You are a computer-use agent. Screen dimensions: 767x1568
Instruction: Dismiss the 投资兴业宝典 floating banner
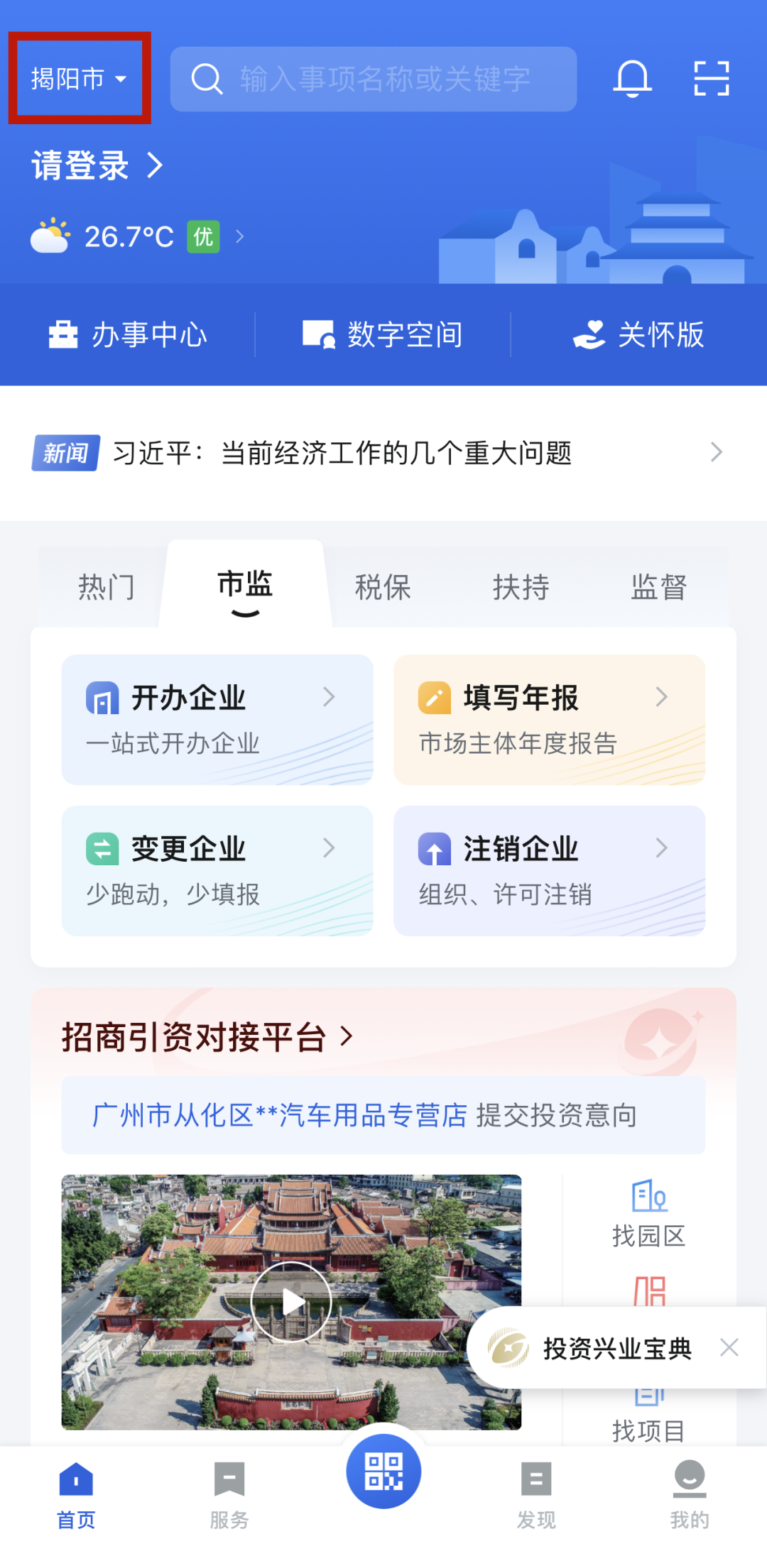pyautogui.click(x=729, y=1347)
